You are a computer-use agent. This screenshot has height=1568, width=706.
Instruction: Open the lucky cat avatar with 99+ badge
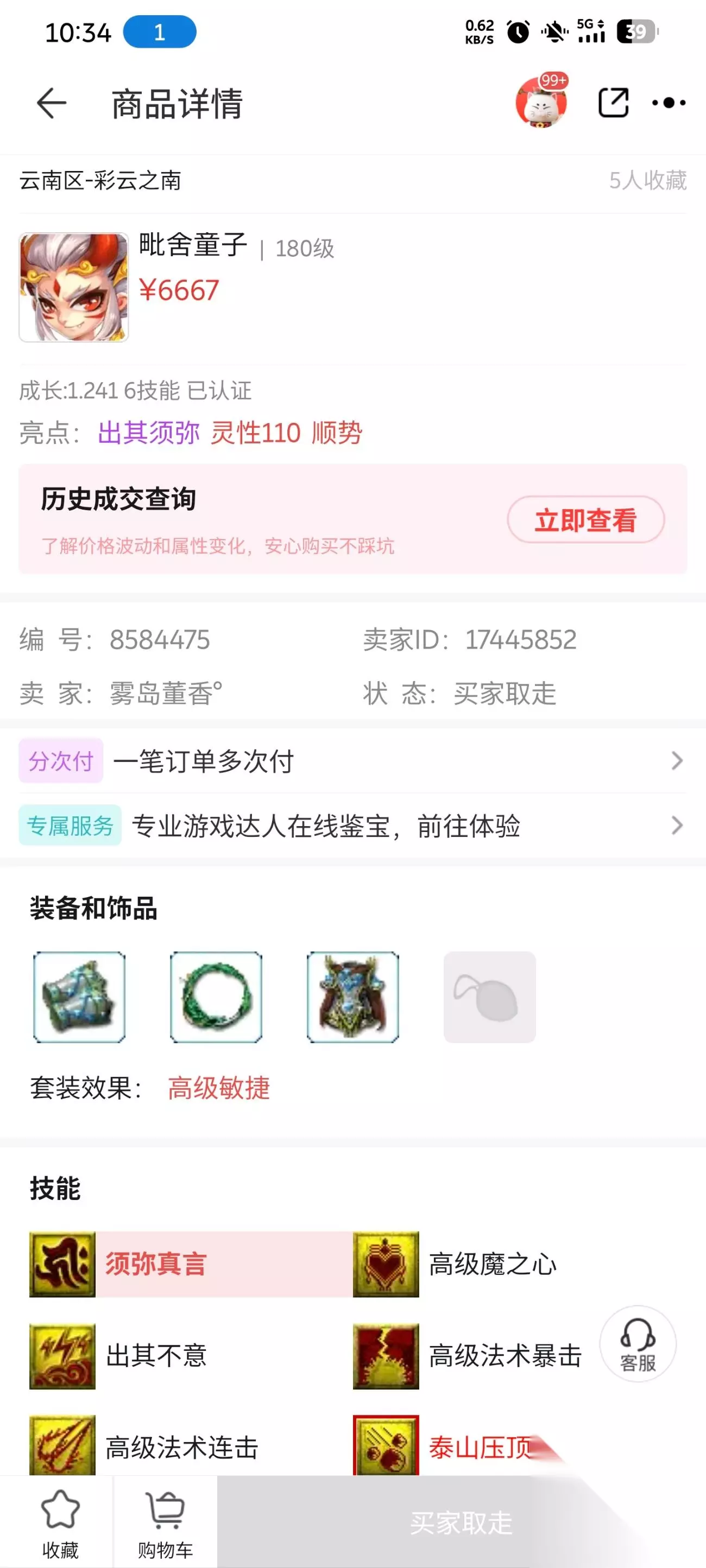click(541, 100)
